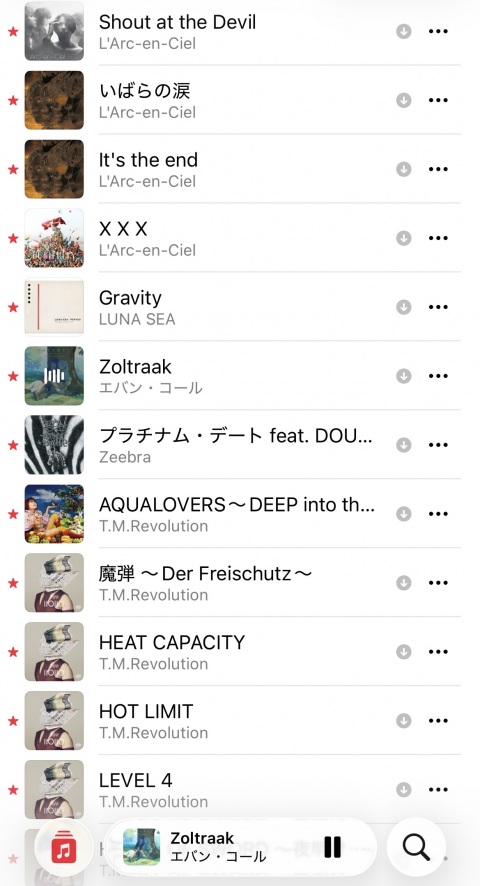Open more options for Shout at the Devil

pyautogui.click(x=438, y=31)
